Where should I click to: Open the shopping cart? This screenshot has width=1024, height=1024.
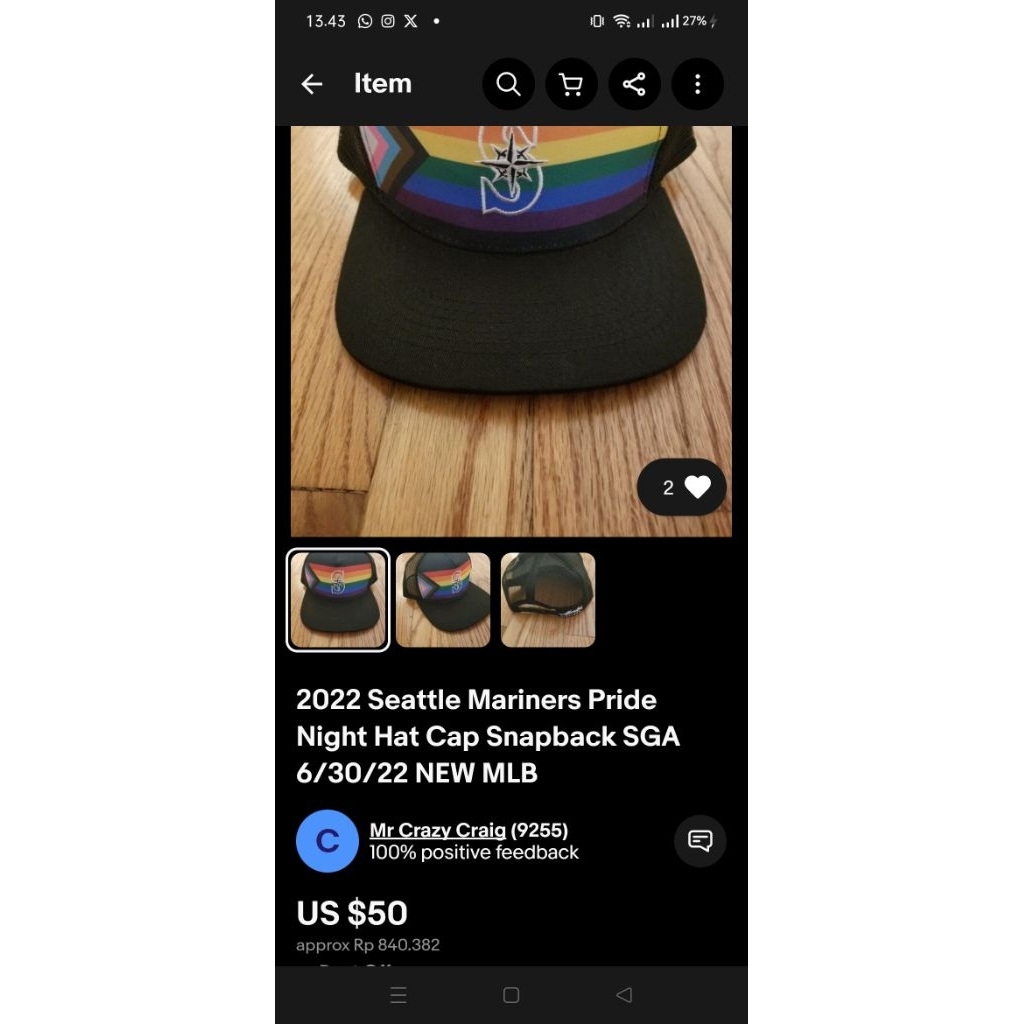[x=571, y=84]
